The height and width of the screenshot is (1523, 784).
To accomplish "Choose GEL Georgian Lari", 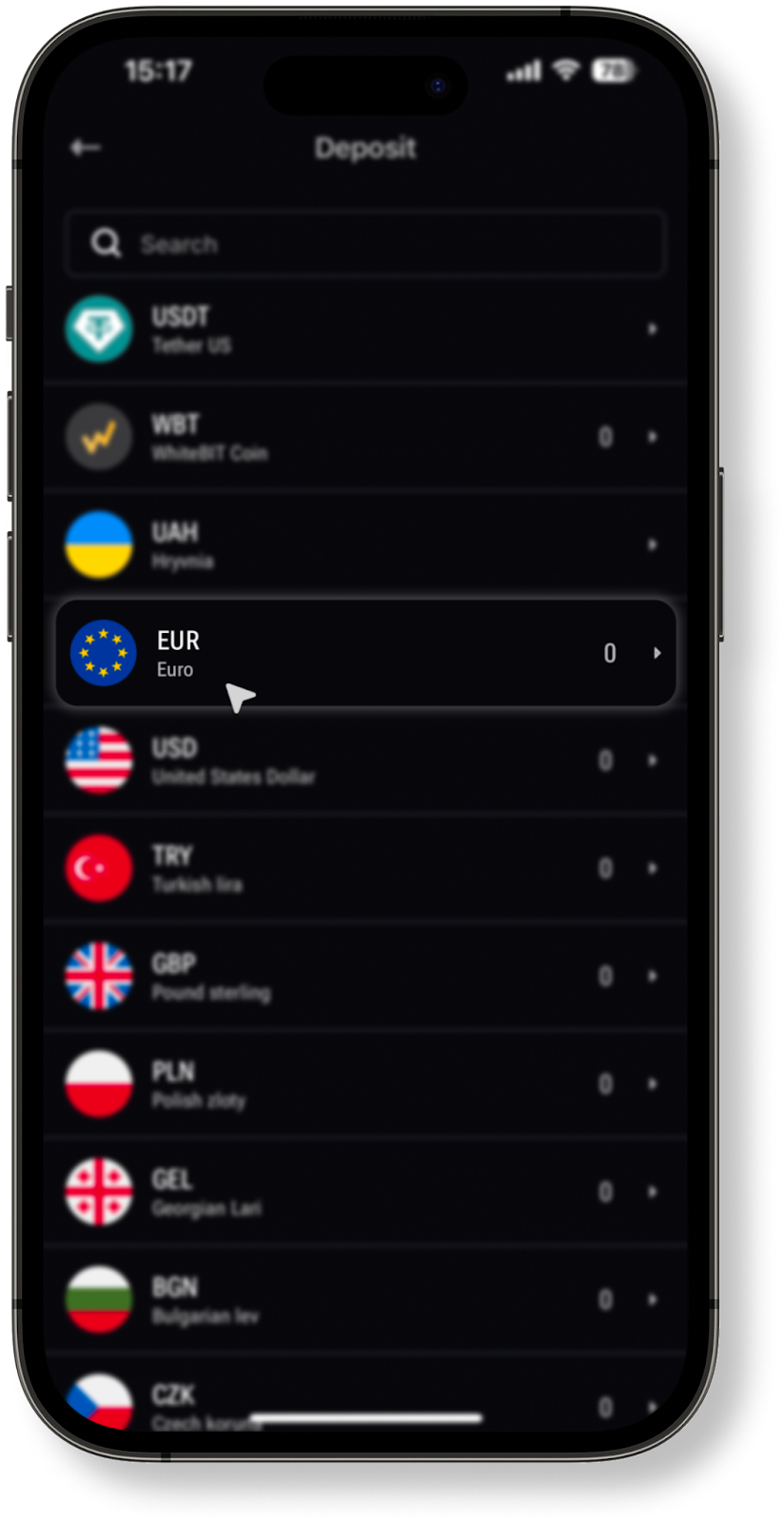I will (x=365, y=1192).
